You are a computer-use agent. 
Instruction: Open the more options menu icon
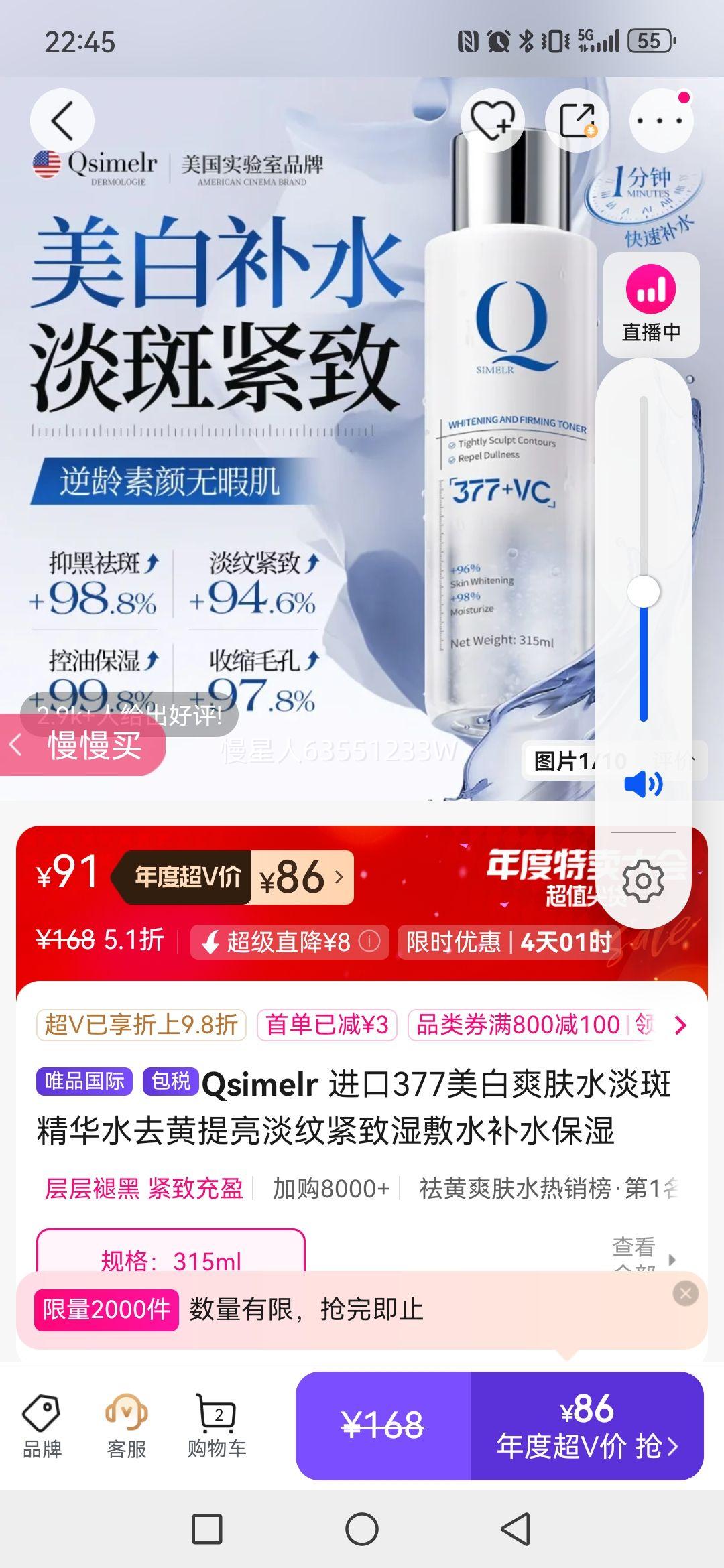coord(660,119)
